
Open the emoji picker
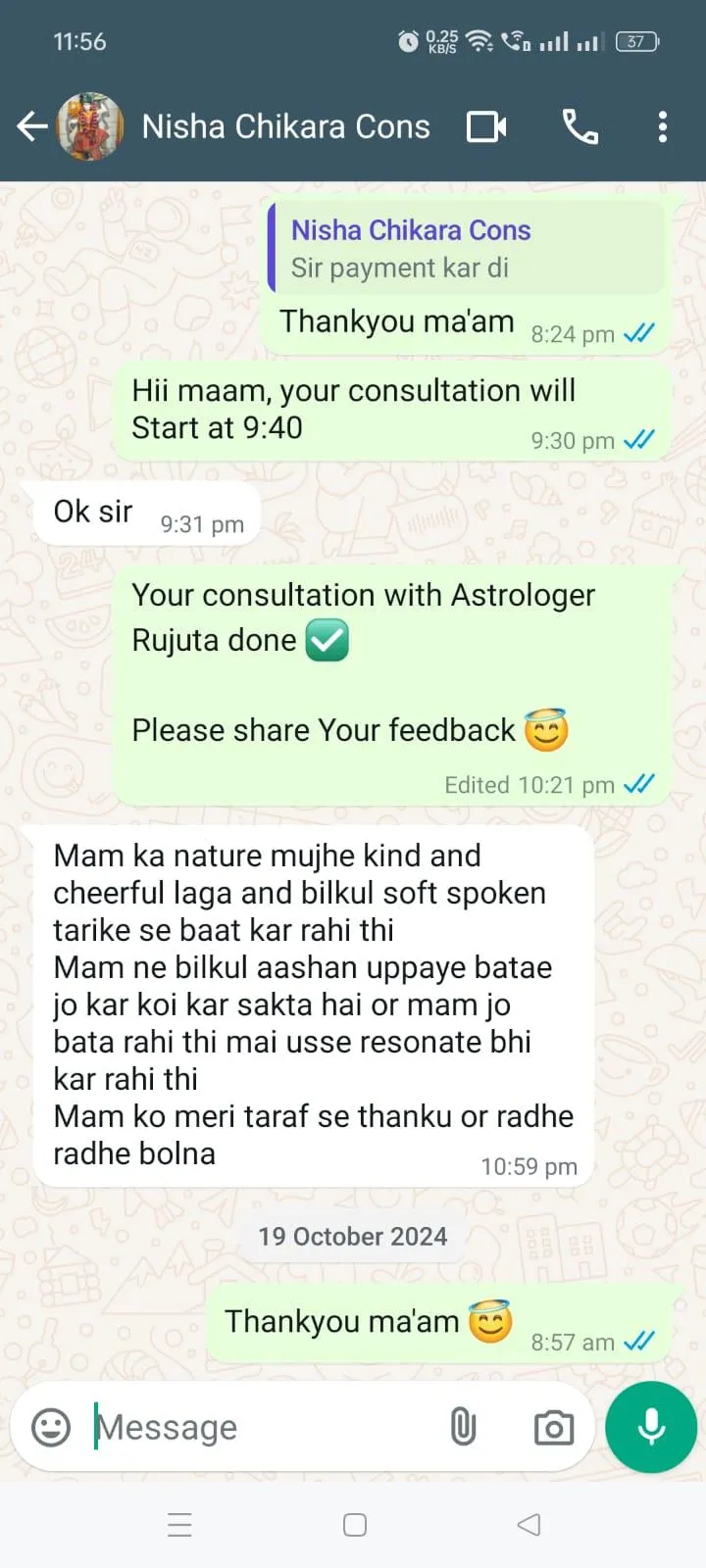coord(51,1427)
